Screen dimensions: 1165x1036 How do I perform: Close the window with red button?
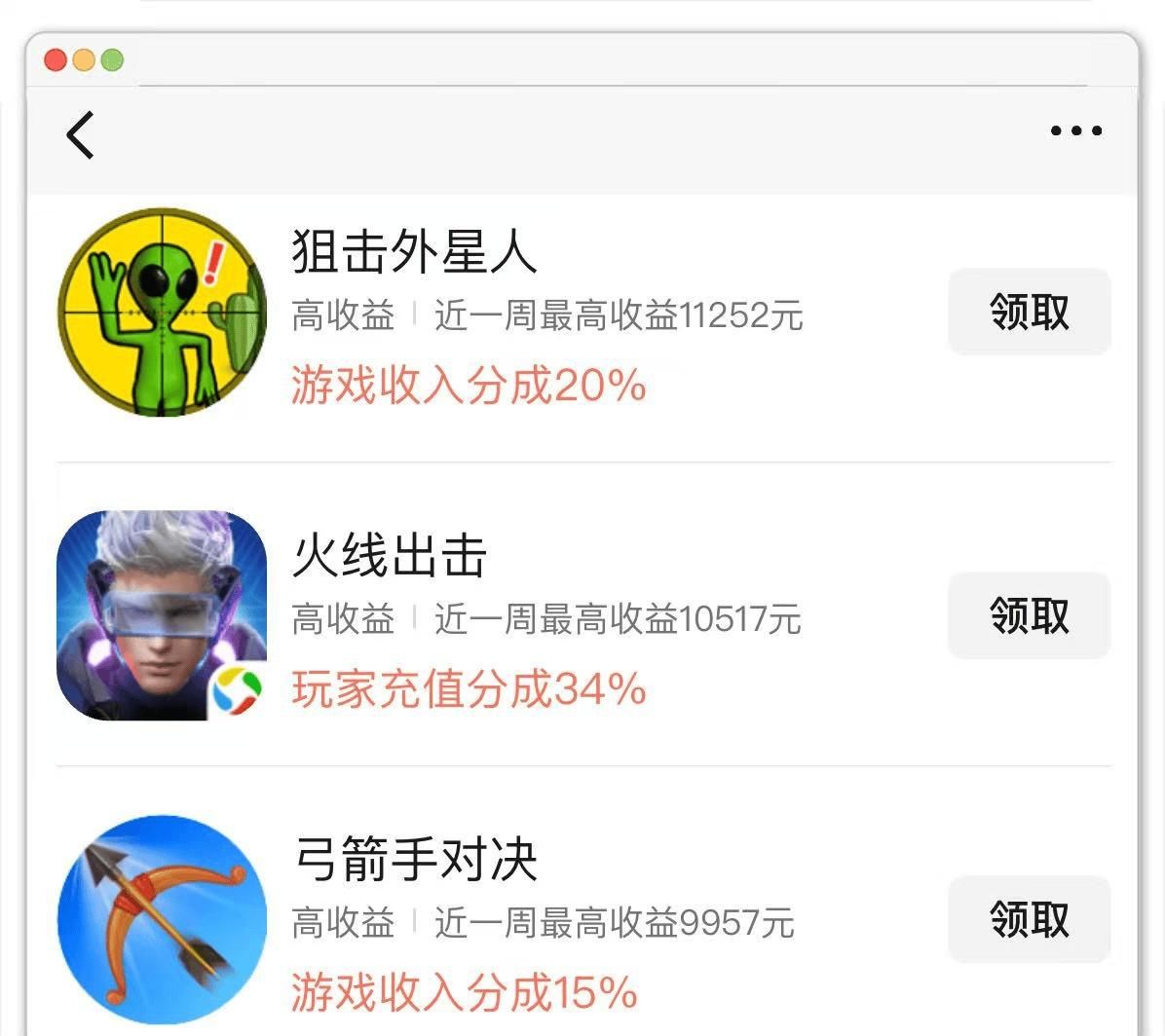pos(56,60)
